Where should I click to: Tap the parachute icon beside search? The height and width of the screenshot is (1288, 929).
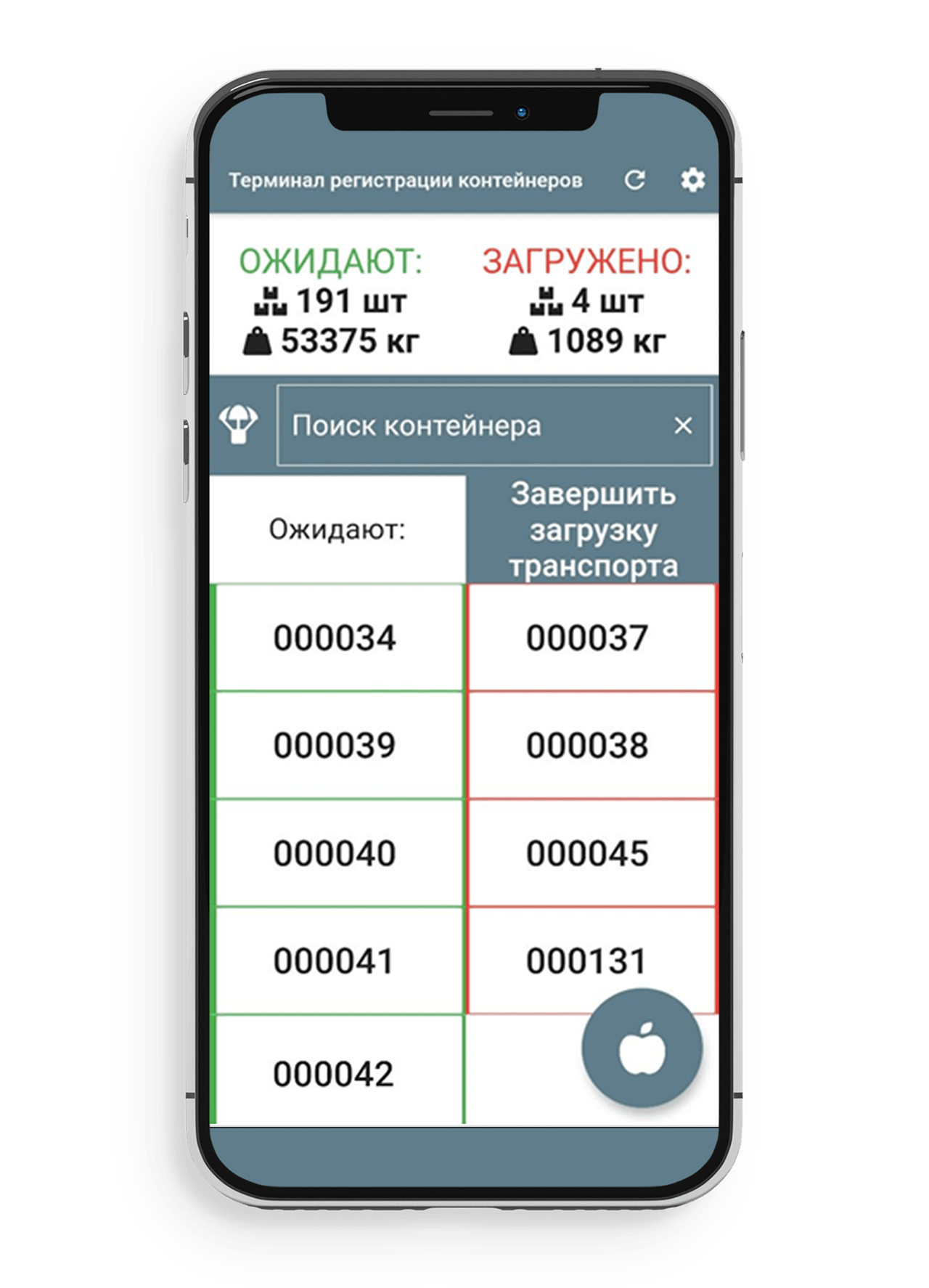pos(239,425)
